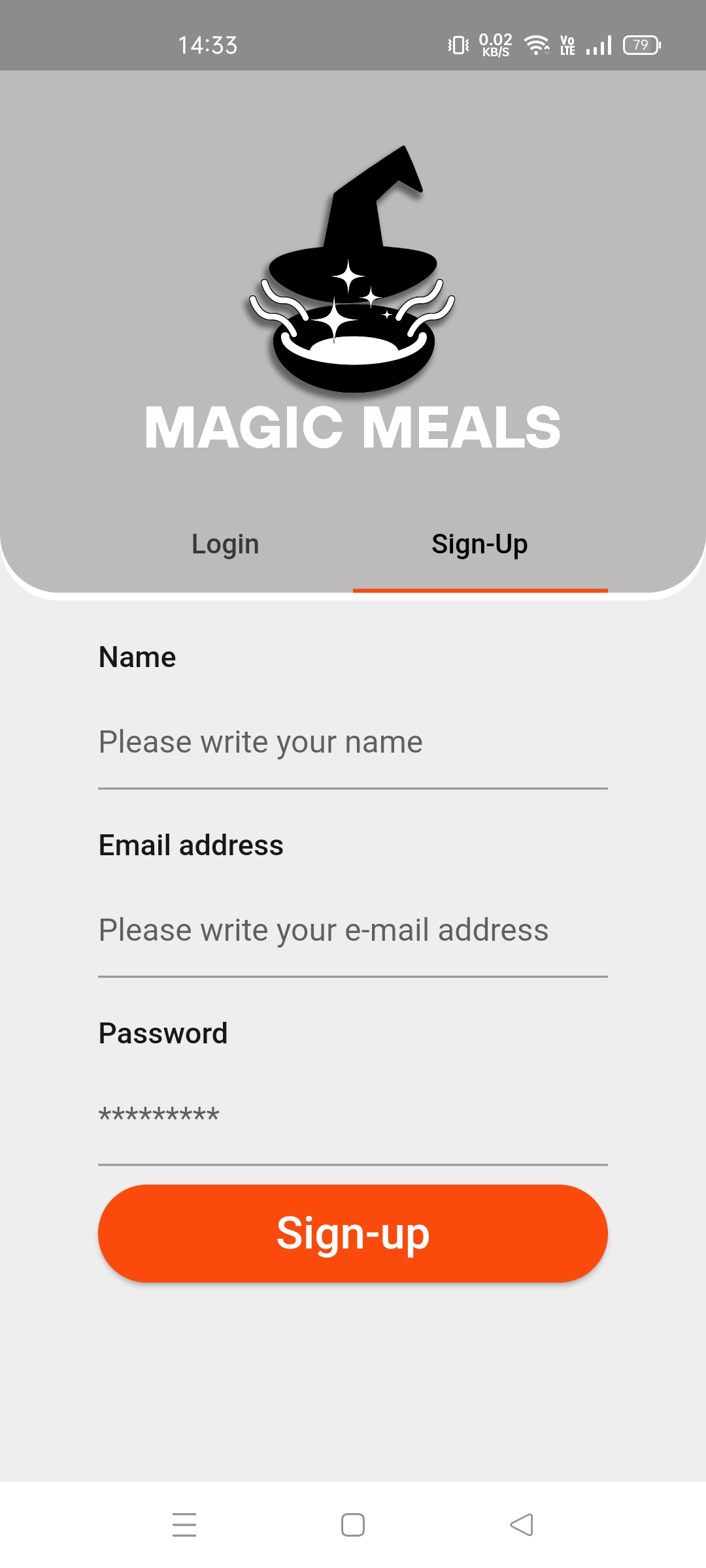
Task: Select the Sign-Up tab
Action: (480, 543)
